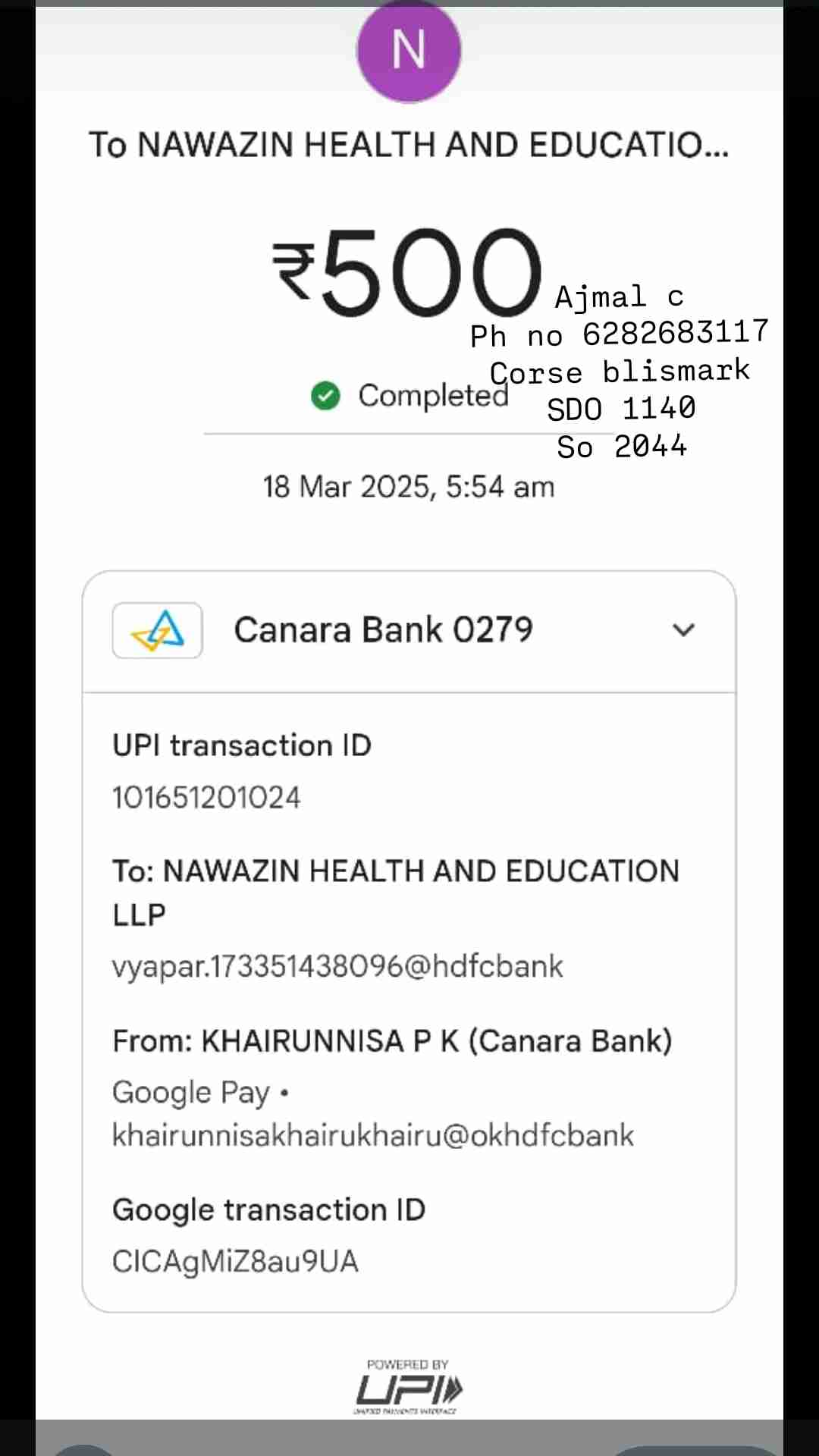Image resolution: width=819 pixels, height=1456 pixels.
Task: Expand the Canara Bank 0279 details
Action: (x=683, y=630)
